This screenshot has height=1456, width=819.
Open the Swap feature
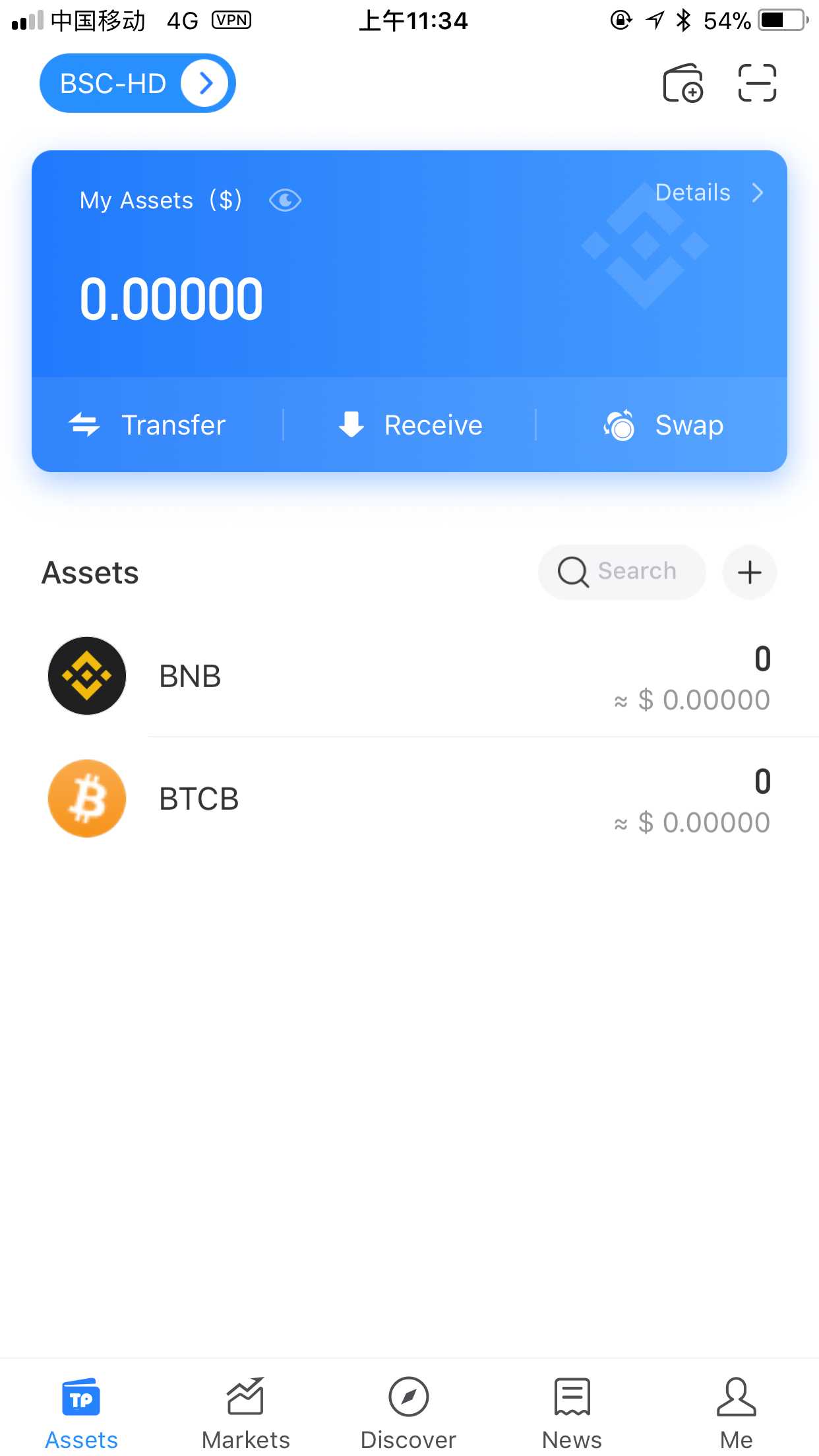click(x=663, y=425)
